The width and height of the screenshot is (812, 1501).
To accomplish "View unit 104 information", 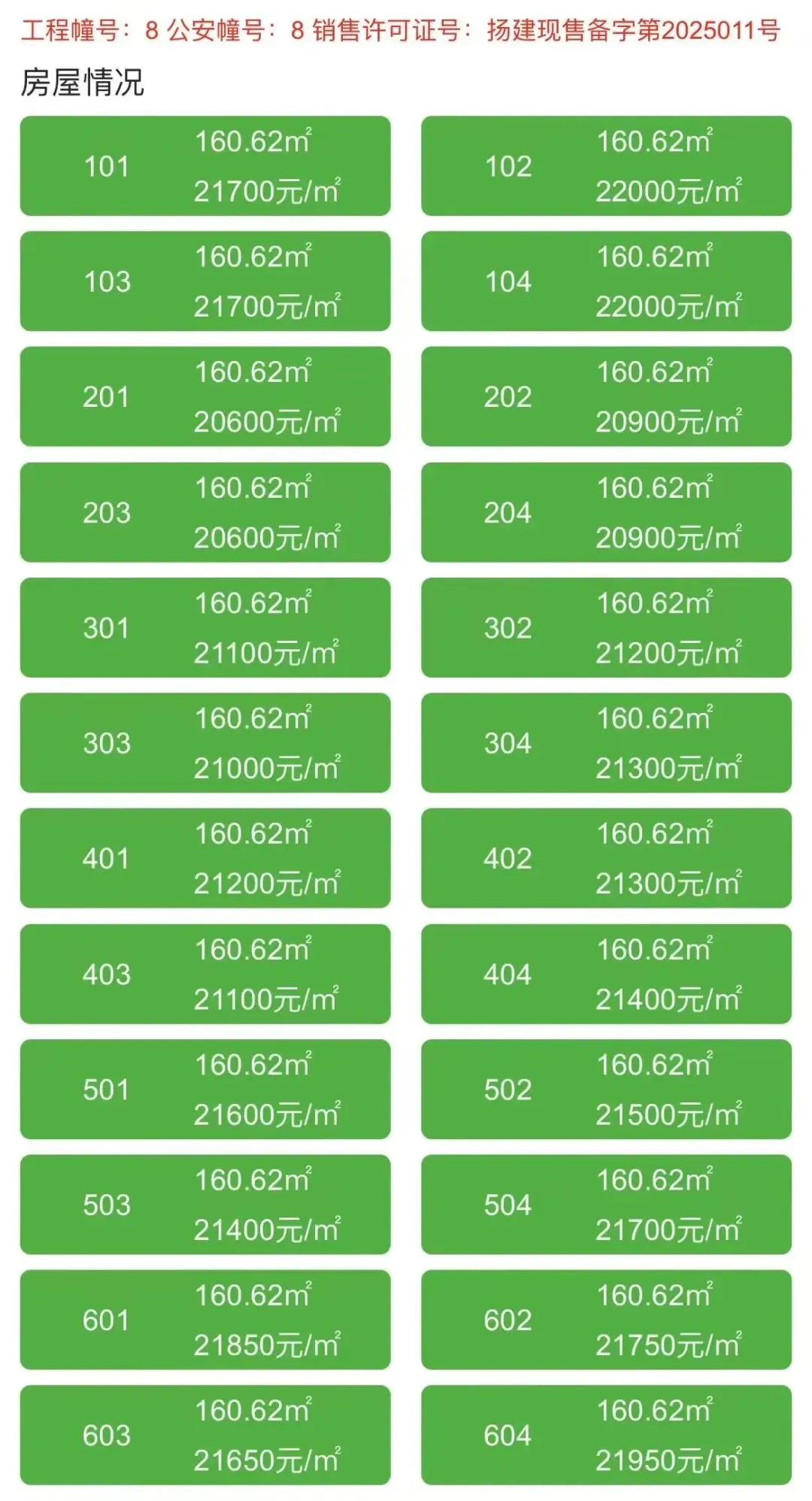I will (606, 281).
